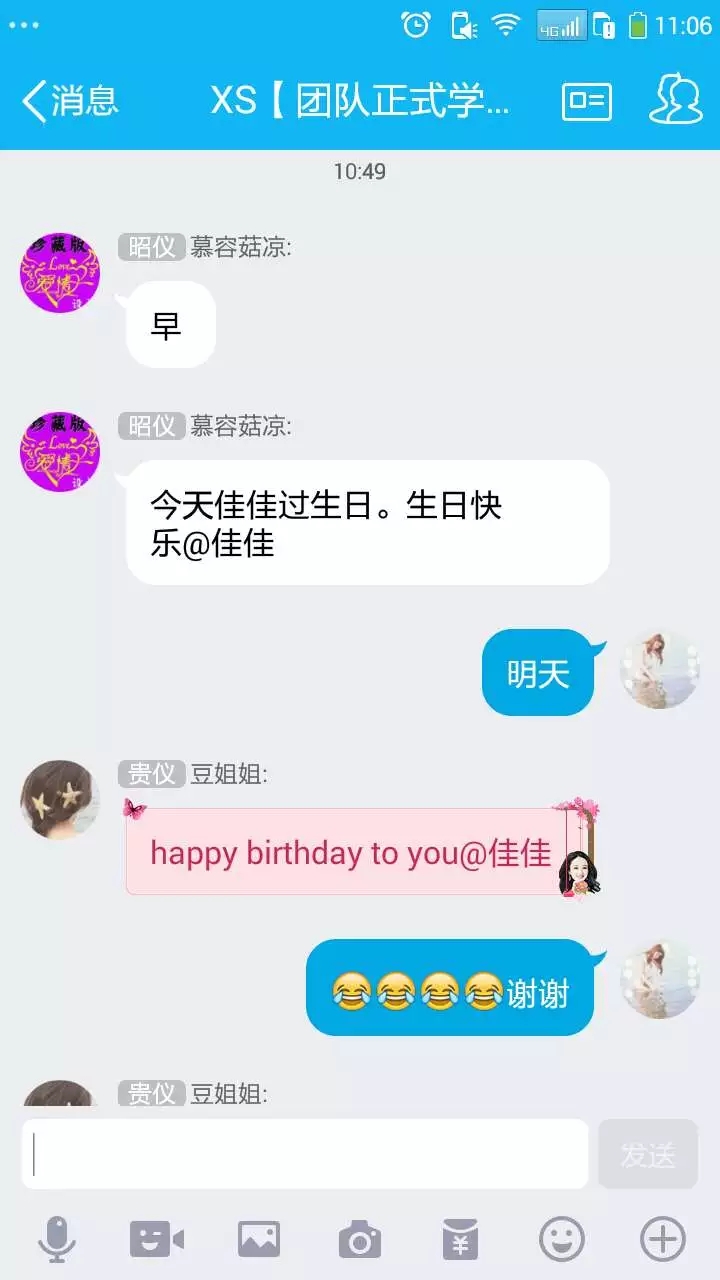The image size is (720, 1280).
Task: Tap the 发送 send button
Action: click(x=648, y=1154)
